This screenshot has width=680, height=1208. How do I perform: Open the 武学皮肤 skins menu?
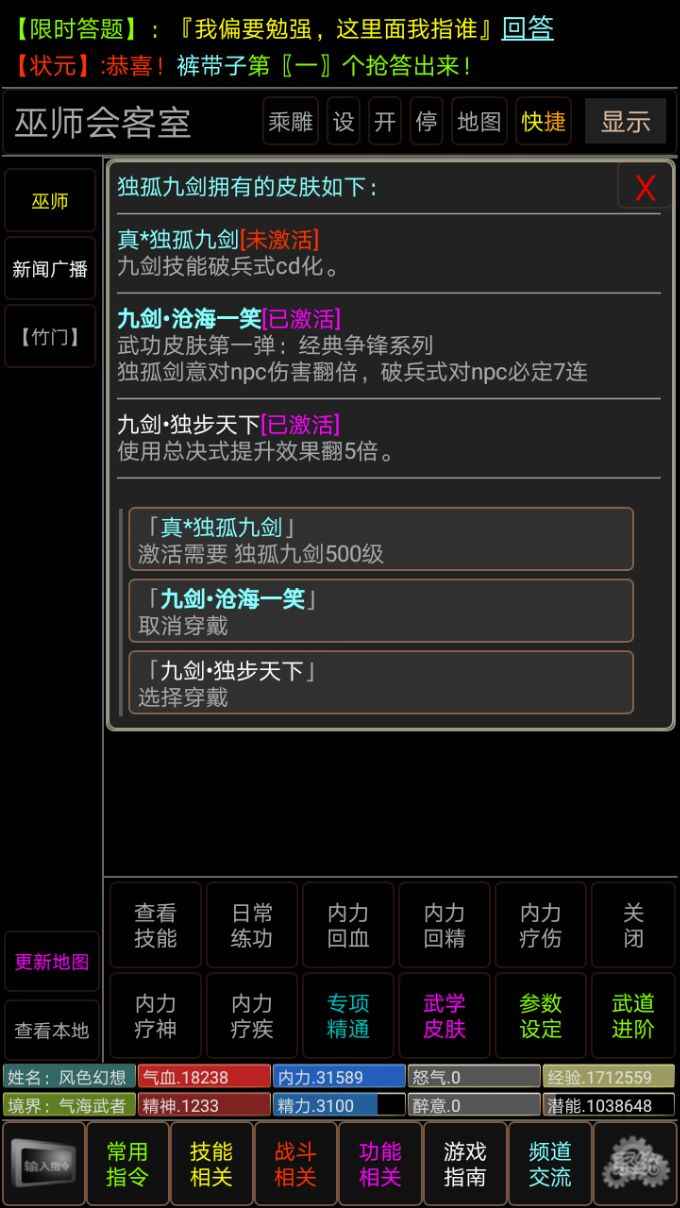[444, 1015]
